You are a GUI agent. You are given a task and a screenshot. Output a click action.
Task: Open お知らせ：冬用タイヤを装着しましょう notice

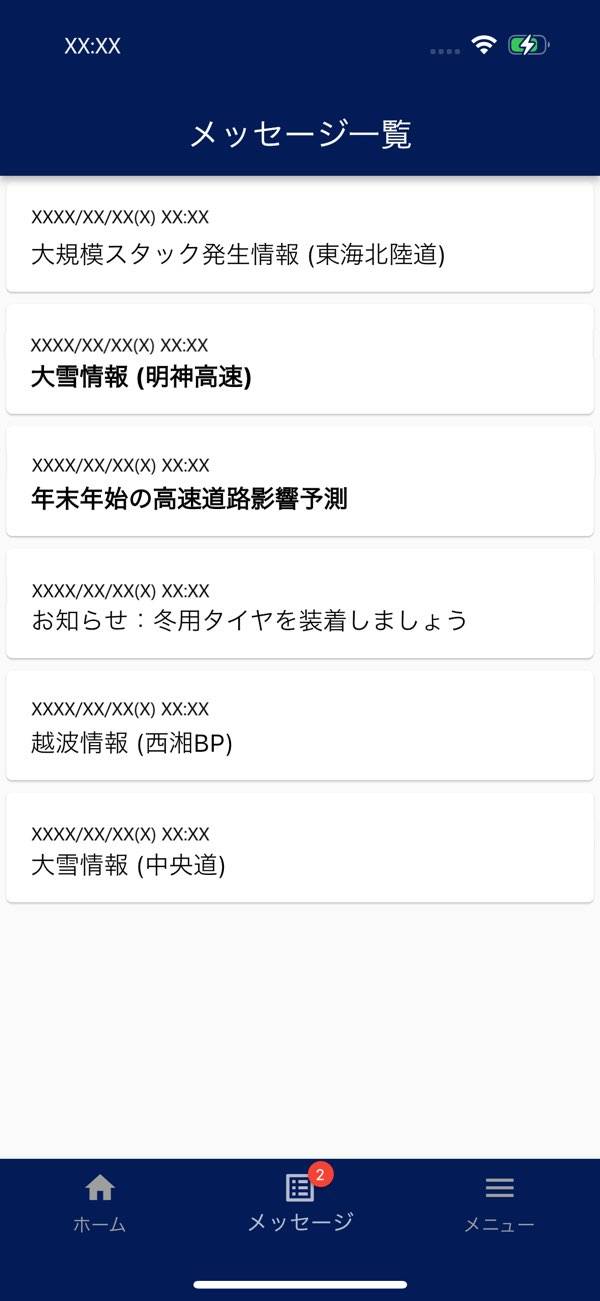[x=300, y=604]
